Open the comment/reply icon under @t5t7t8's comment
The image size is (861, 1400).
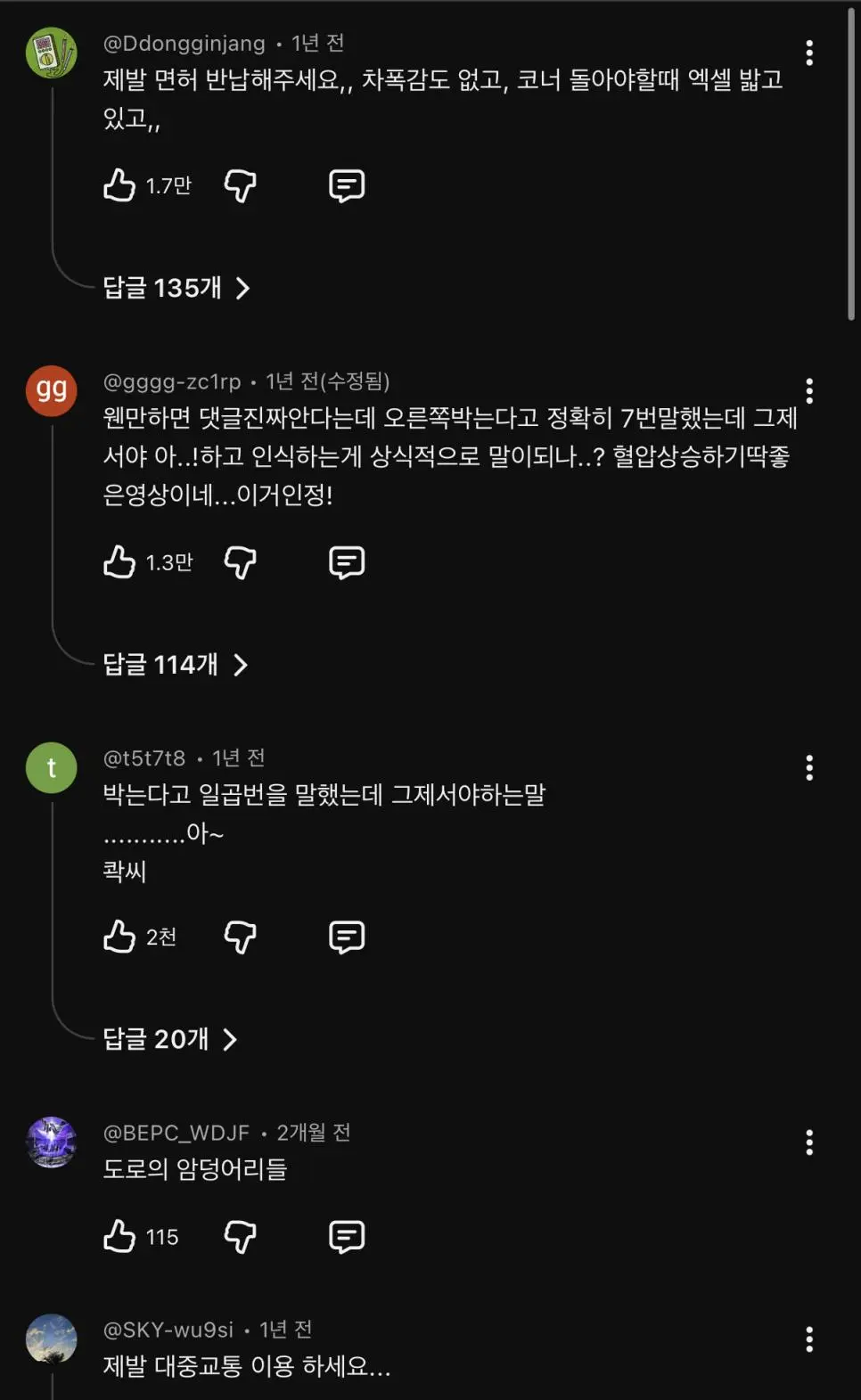tap(347, 937)
